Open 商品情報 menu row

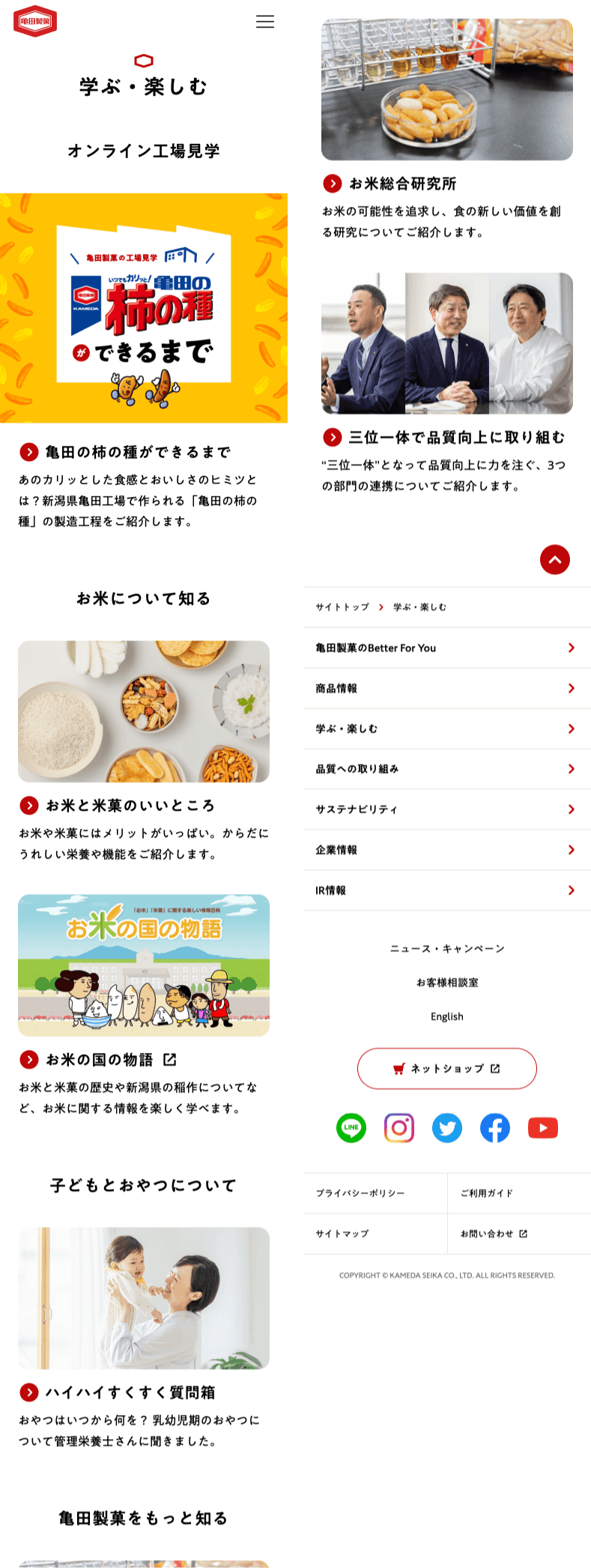coord(446,688)
